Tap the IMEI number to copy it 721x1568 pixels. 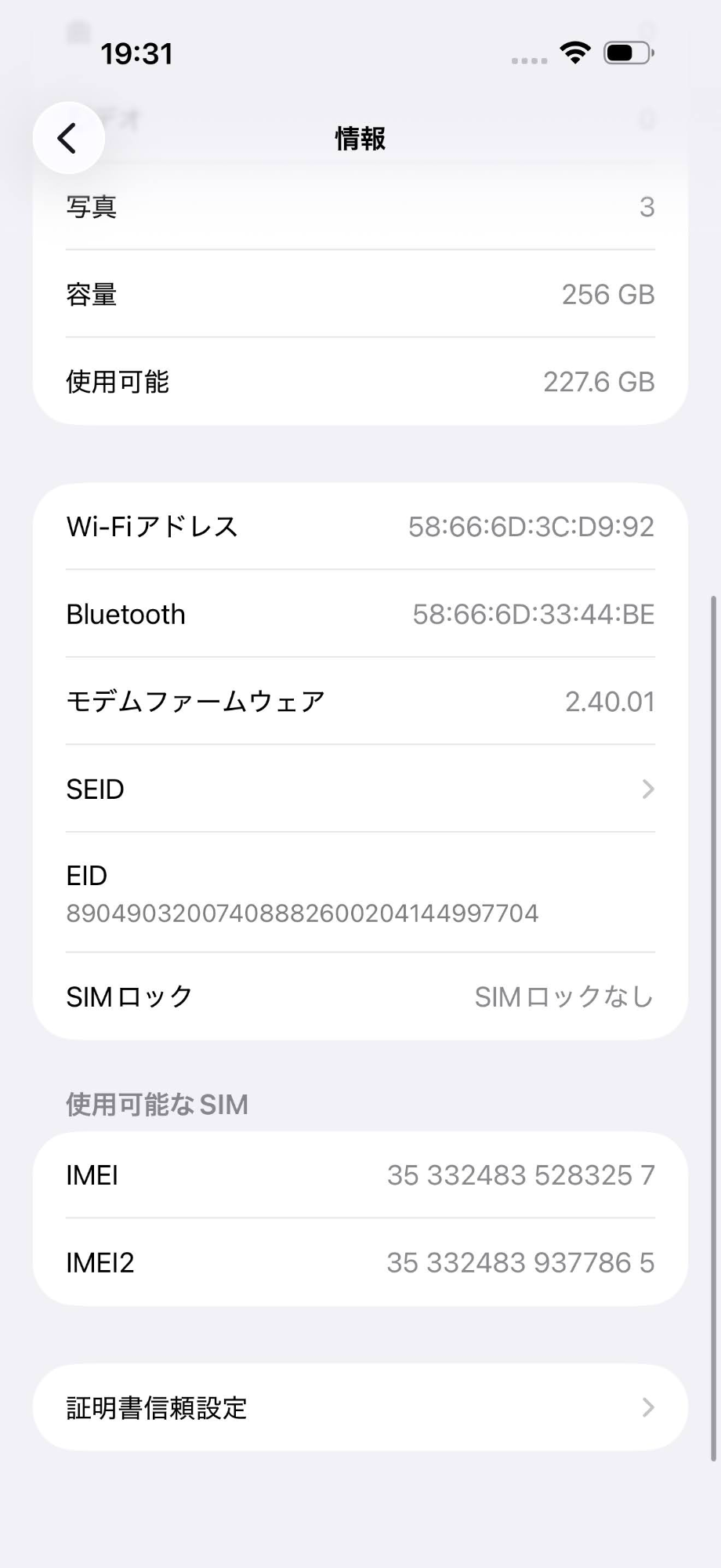coord(520,1174)
